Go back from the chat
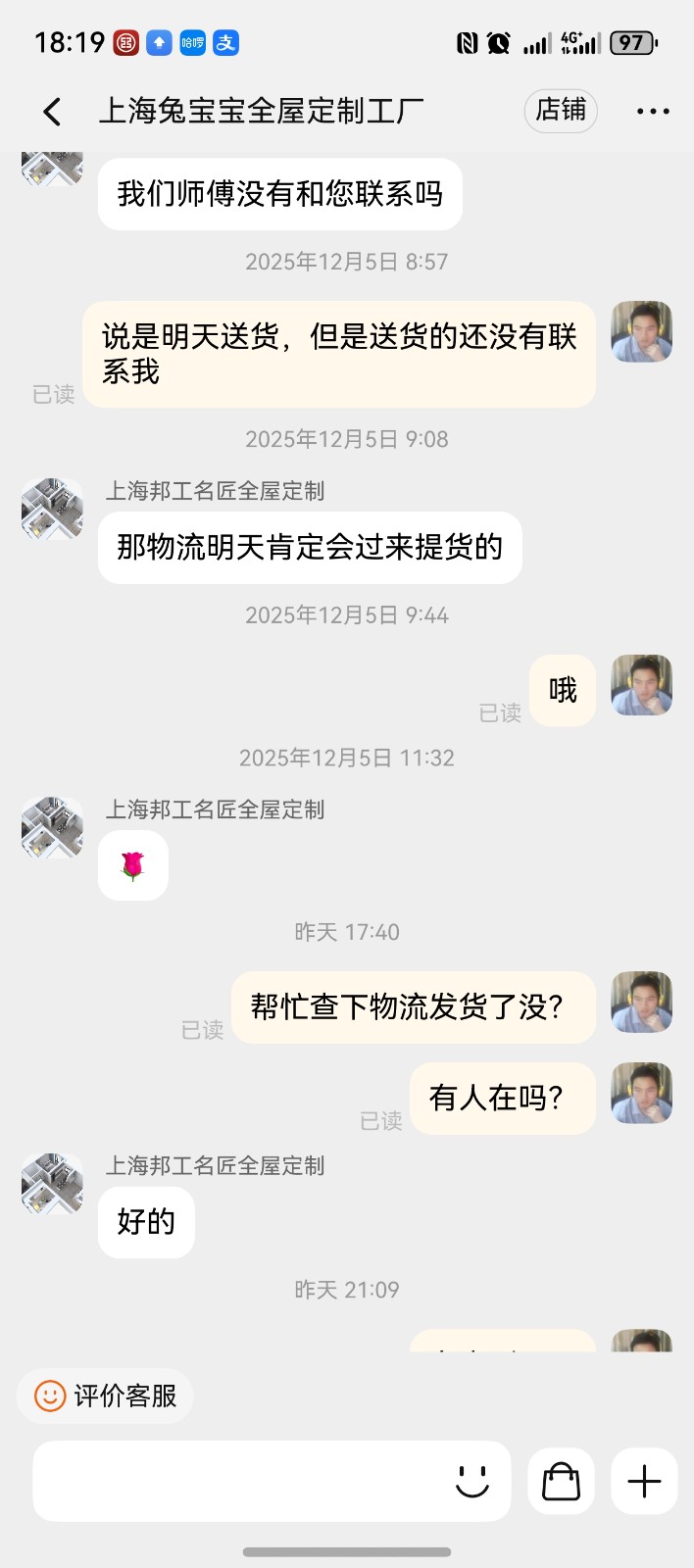This screenshot has height=1568, width=694. 53,112
